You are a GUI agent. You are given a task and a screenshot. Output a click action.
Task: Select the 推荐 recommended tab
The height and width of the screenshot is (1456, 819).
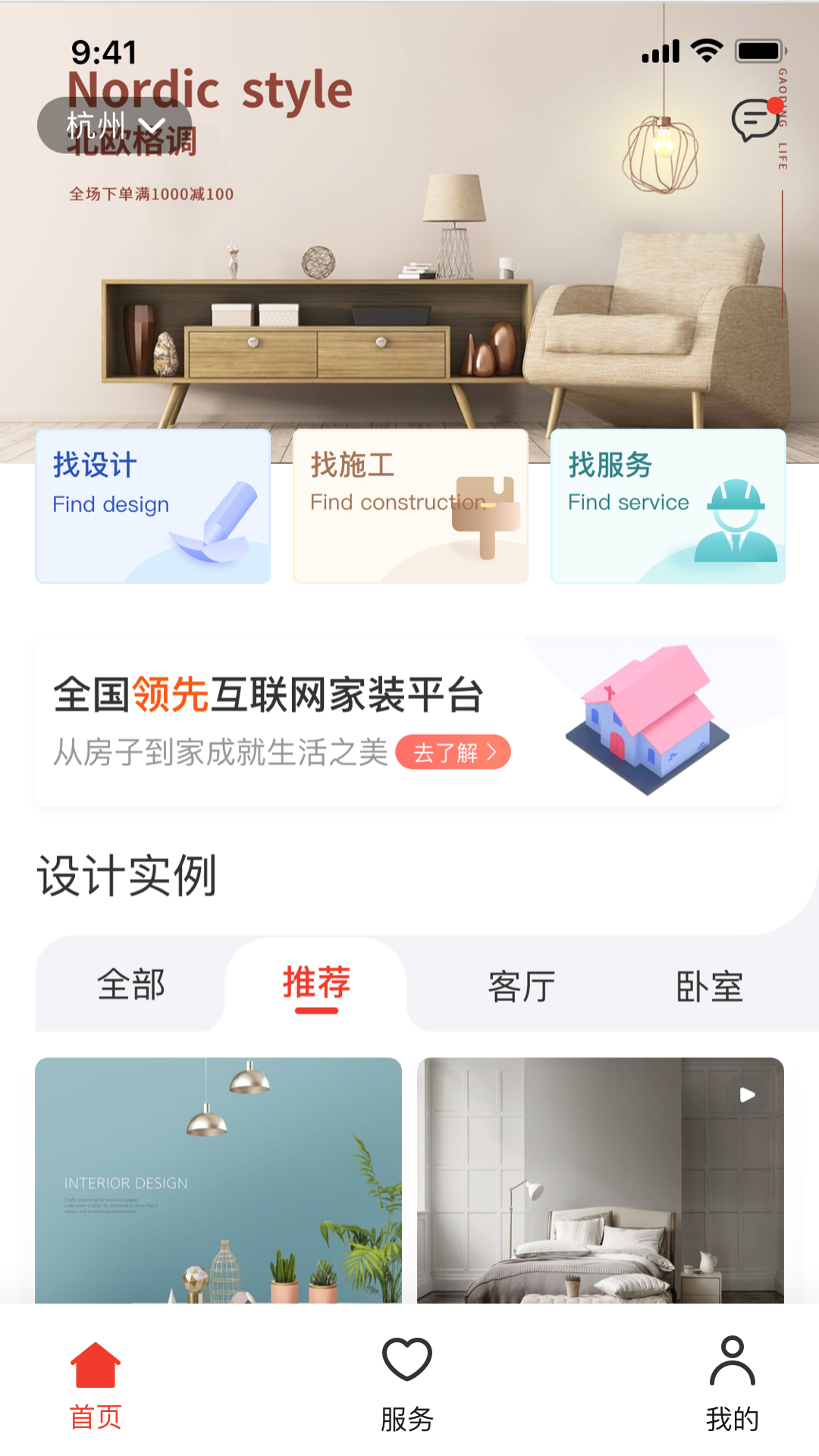pos(315,982)
